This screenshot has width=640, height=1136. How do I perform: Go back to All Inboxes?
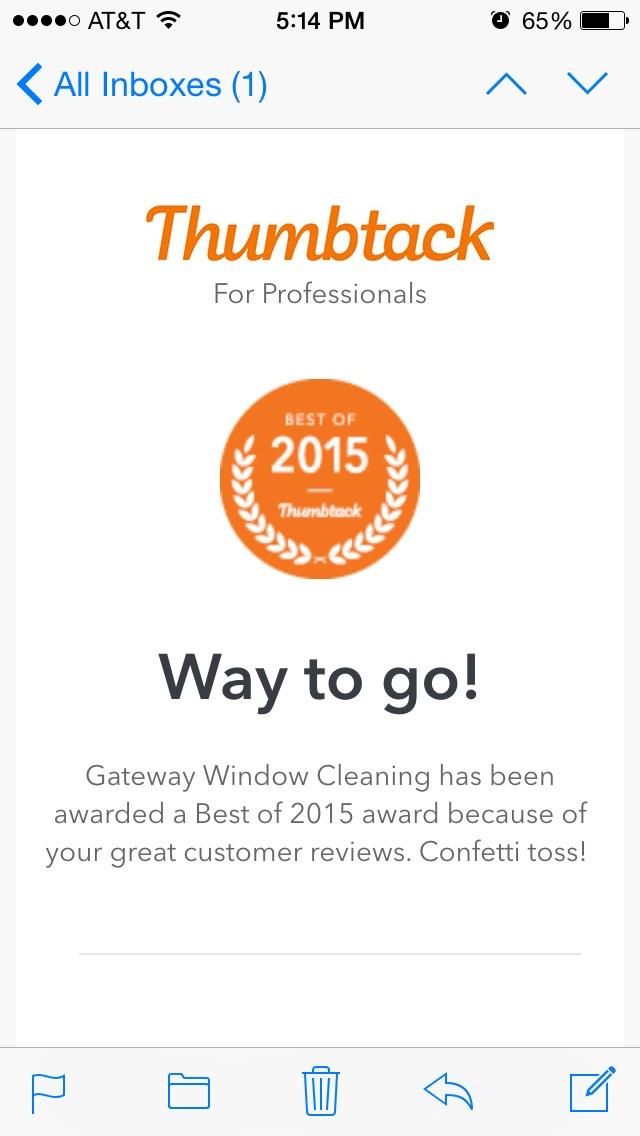point(140,84)
